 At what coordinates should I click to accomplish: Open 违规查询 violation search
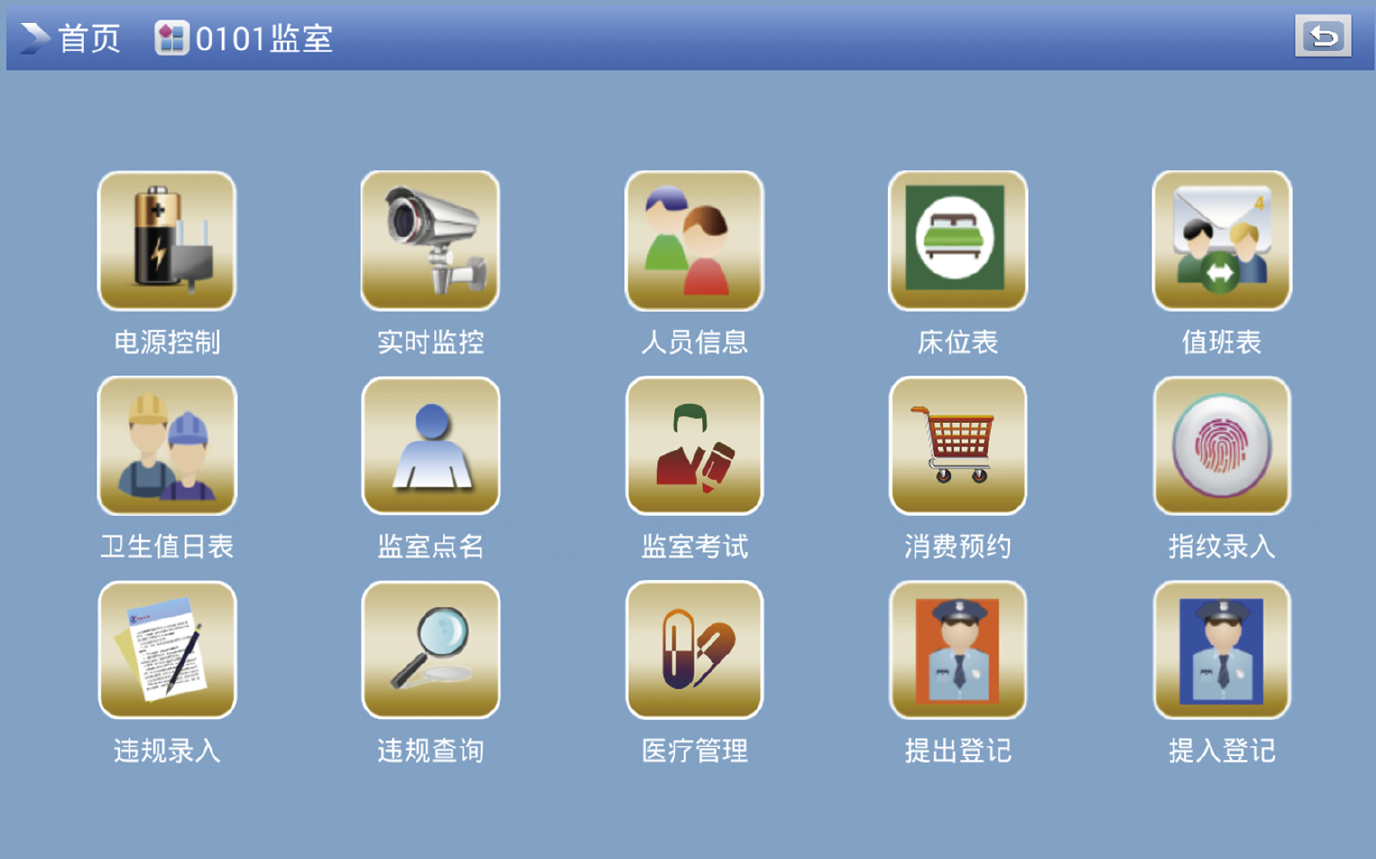[430, 650]
